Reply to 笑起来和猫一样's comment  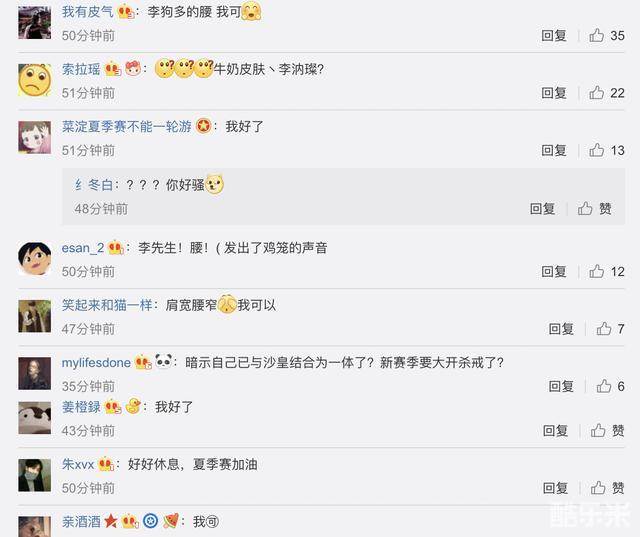pyautogui.click(x=561, y=329)
